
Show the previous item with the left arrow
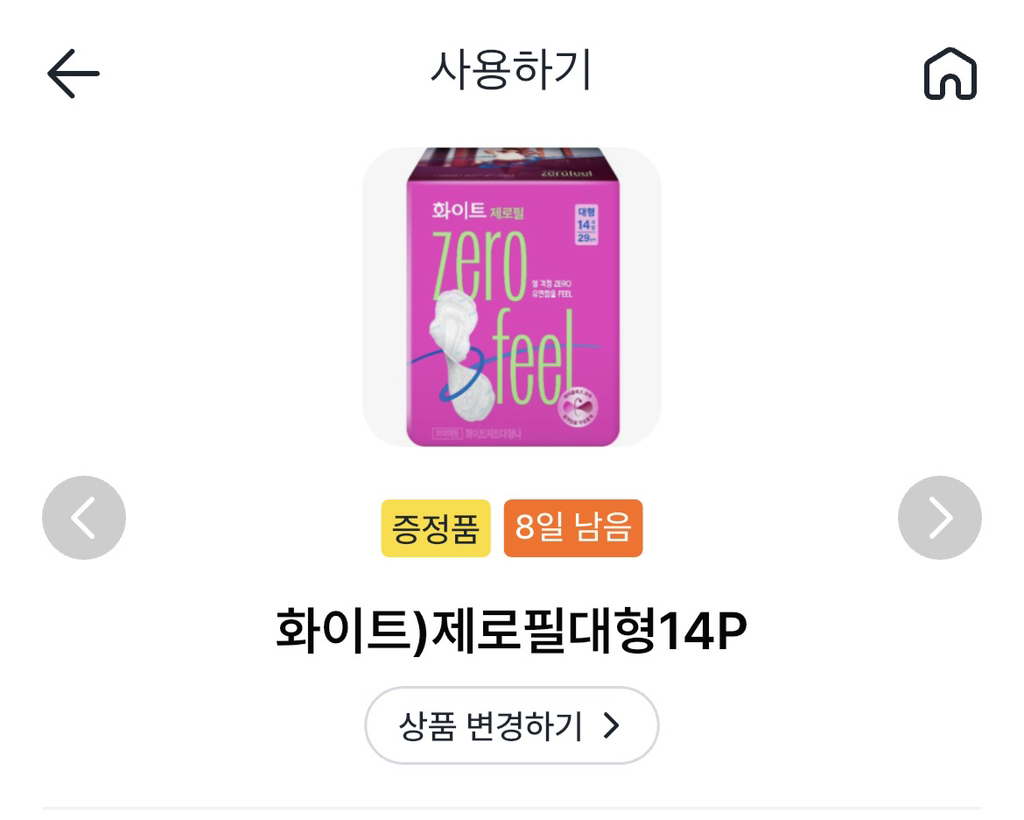pyautogui.click(x=84, y=518)
